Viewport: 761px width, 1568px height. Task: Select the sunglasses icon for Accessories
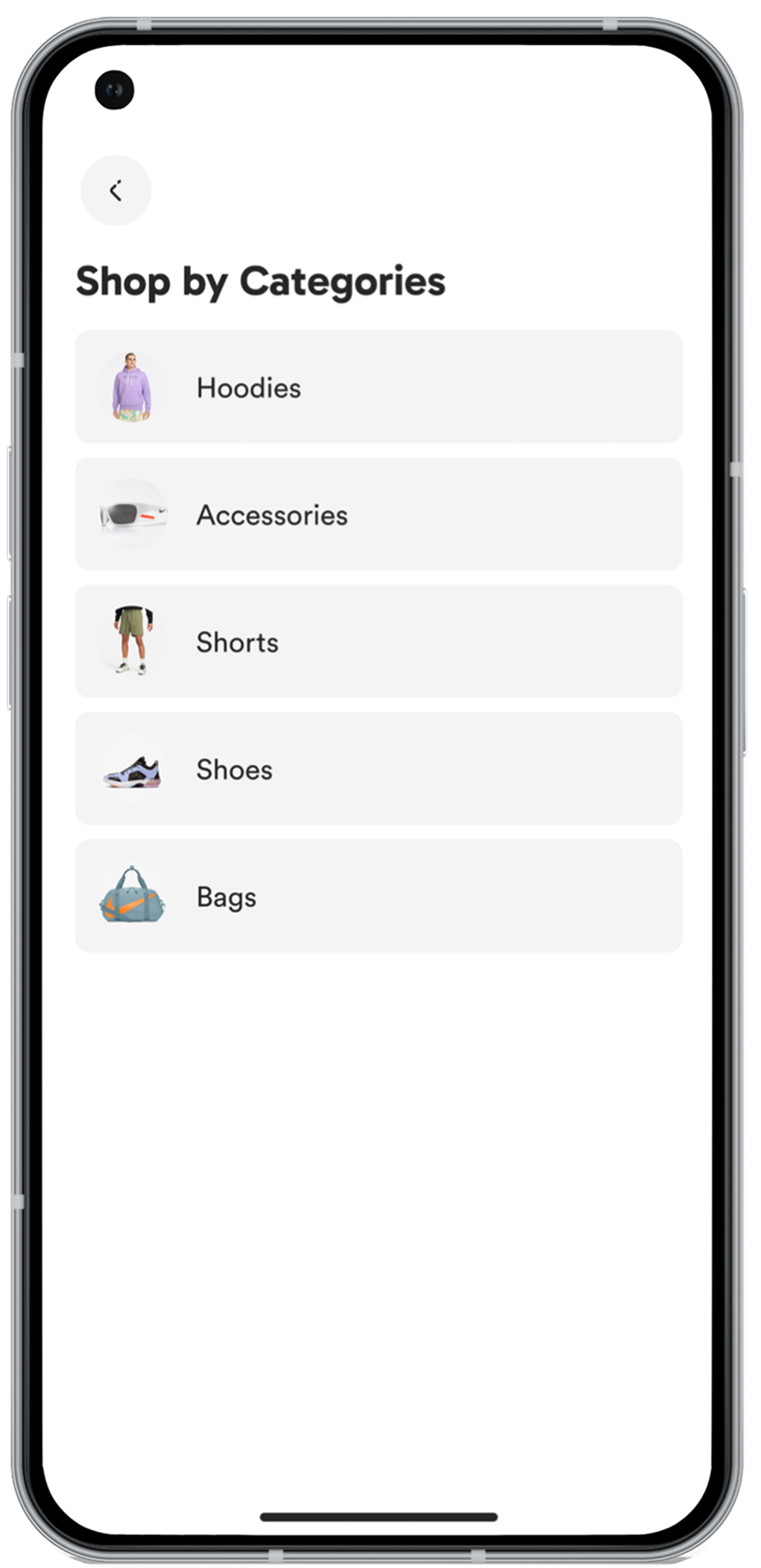click(129, 515)
